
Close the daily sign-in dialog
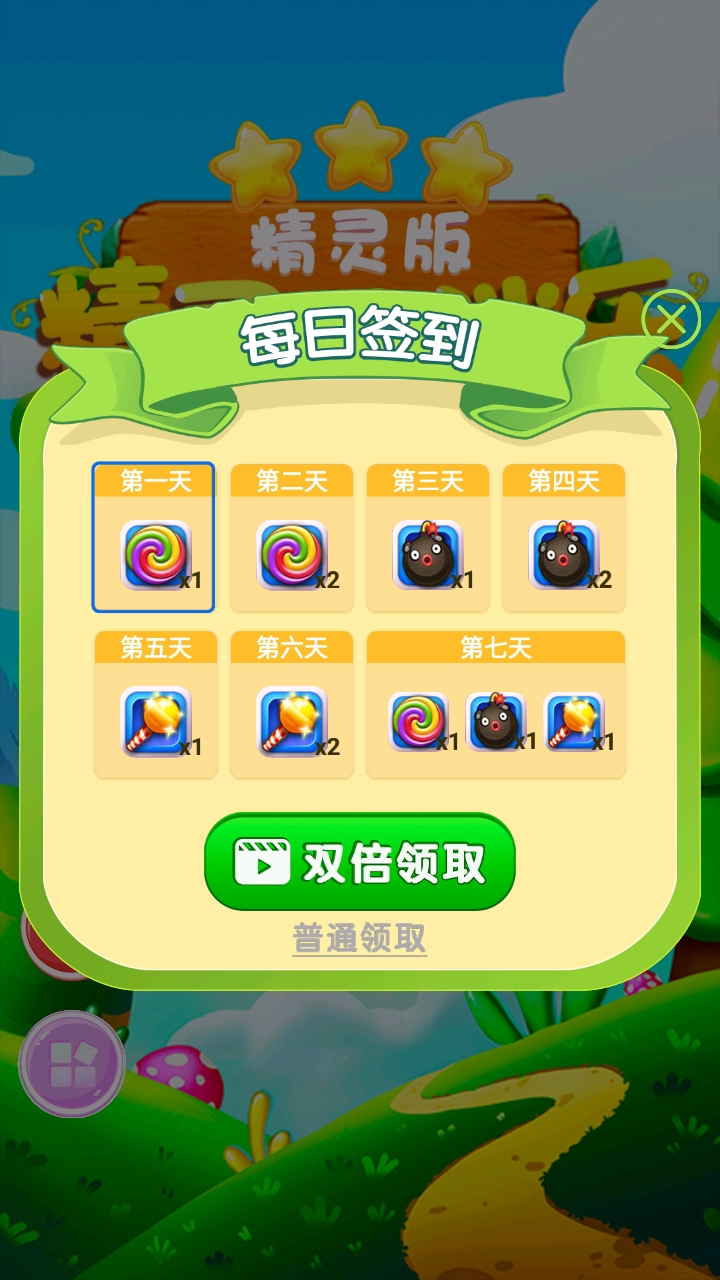671,319
